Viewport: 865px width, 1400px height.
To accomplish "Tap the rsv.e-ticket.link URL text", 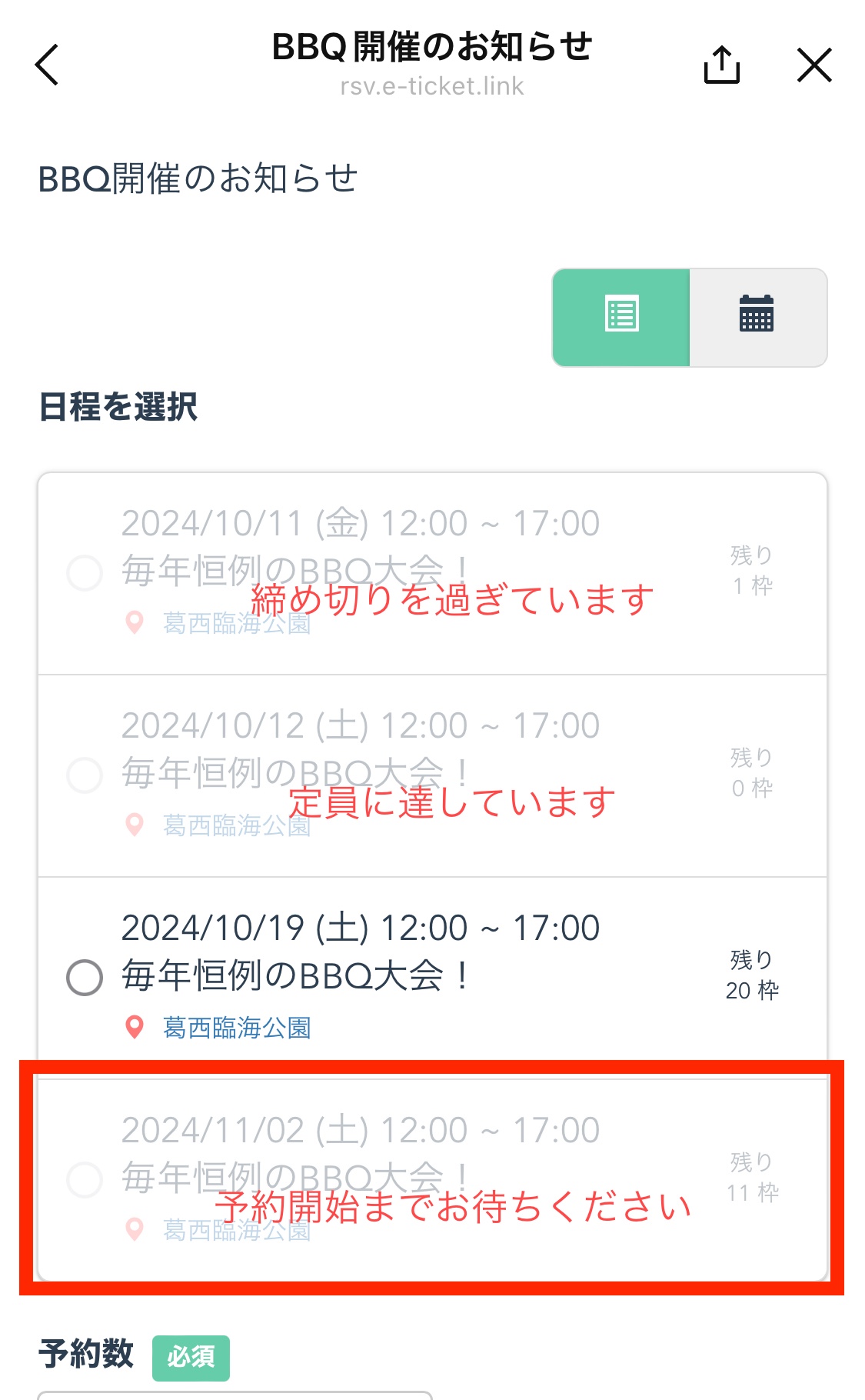I will pyautogui.click(x=432, y=87).
